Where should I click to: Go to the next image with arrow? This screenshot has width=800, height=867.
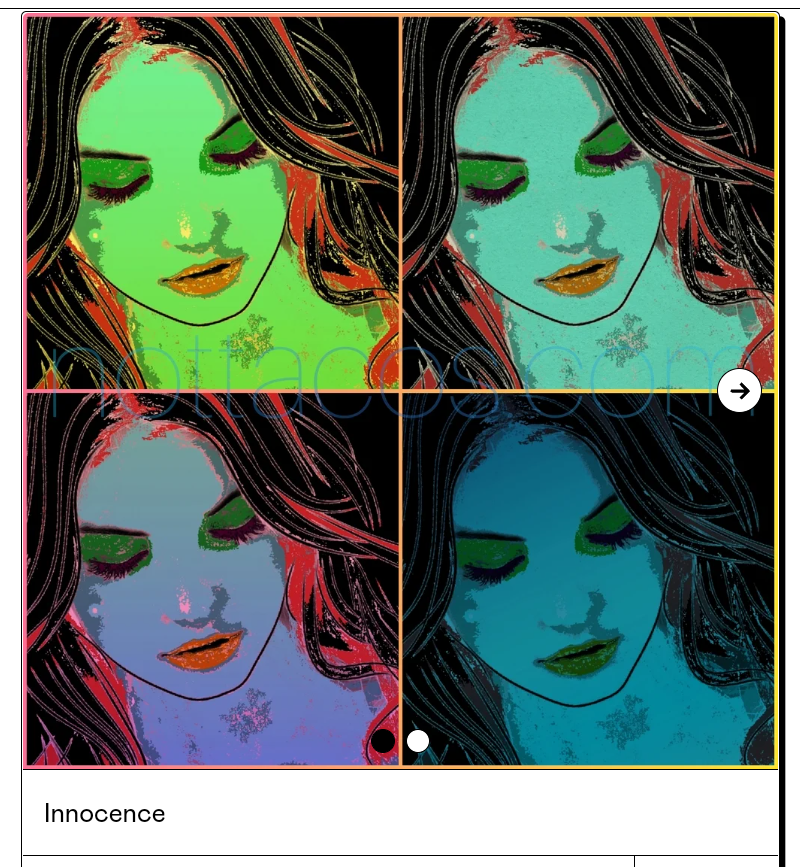[739, 390]
